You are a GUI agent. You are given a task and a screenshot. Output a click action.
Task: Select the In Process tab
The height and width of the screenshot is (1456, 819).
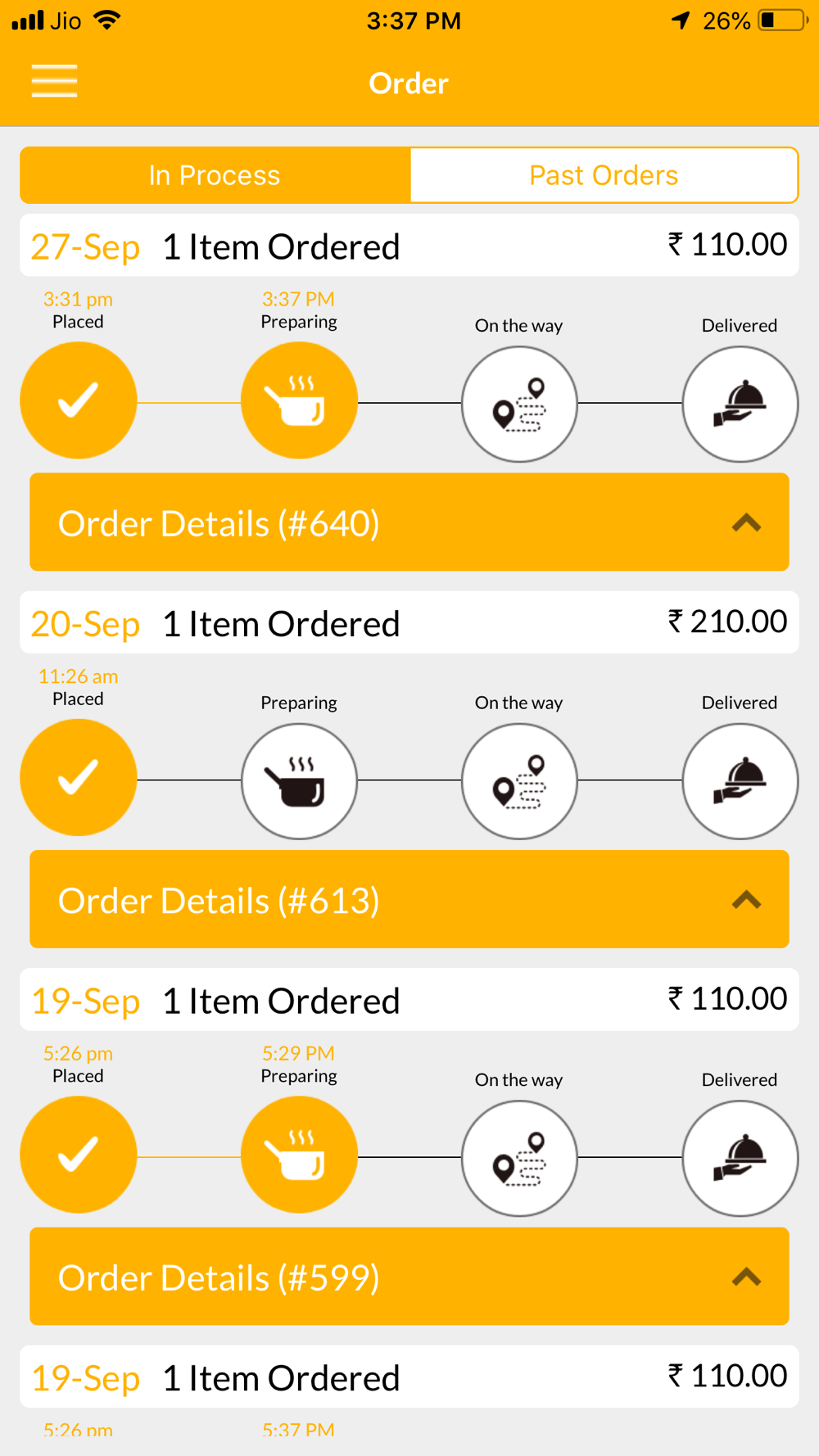[x=215, y=175]
